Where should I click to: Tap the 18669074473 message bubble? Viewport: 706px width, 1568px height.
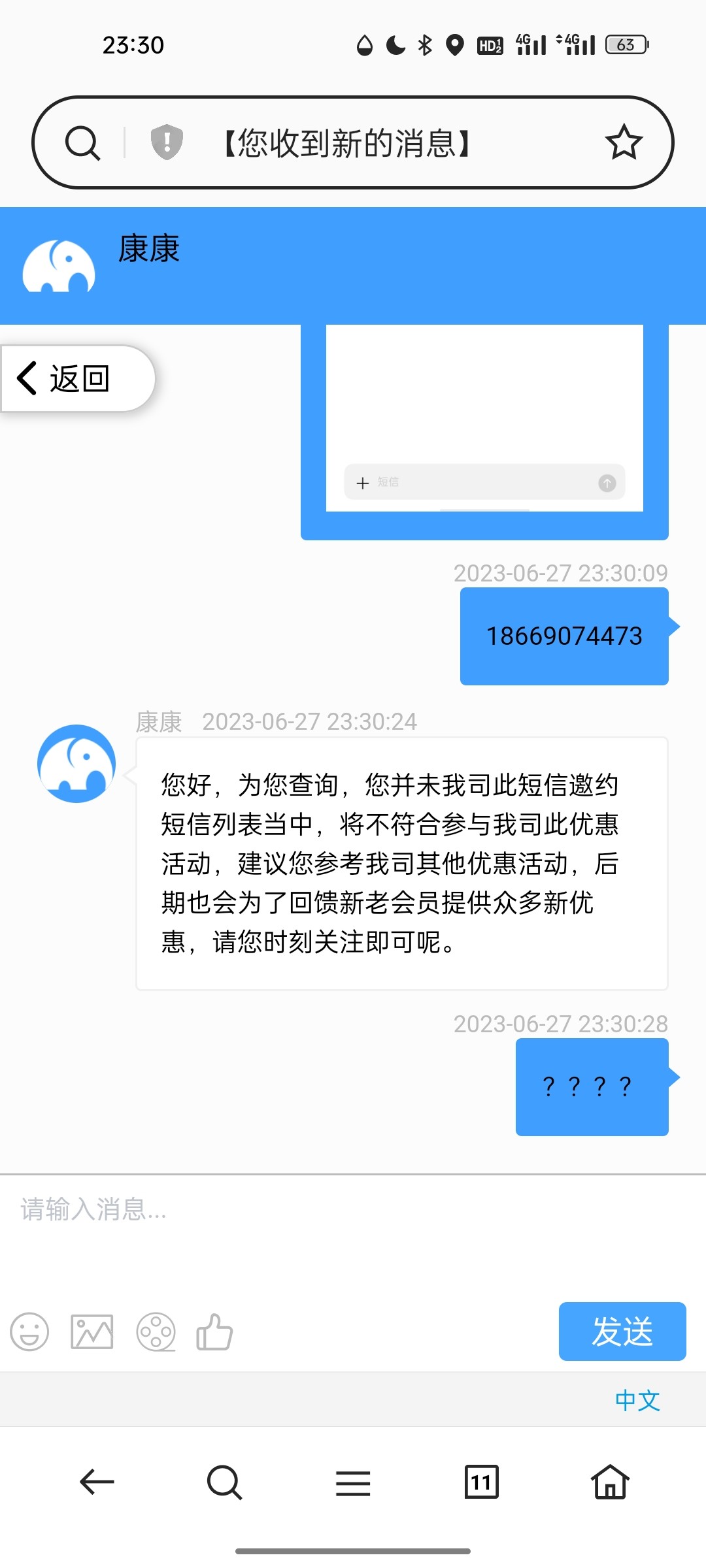[564, 634]
